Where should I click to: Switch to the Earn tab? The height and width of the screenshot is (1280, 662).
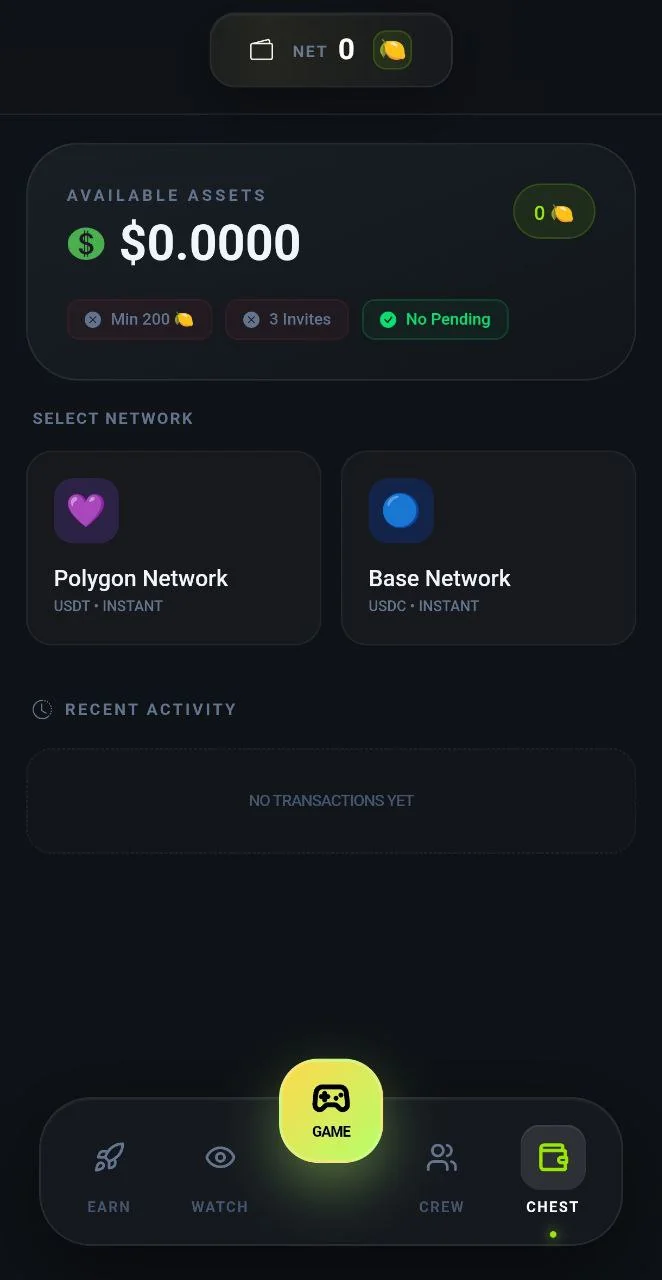pos(109,1178)
